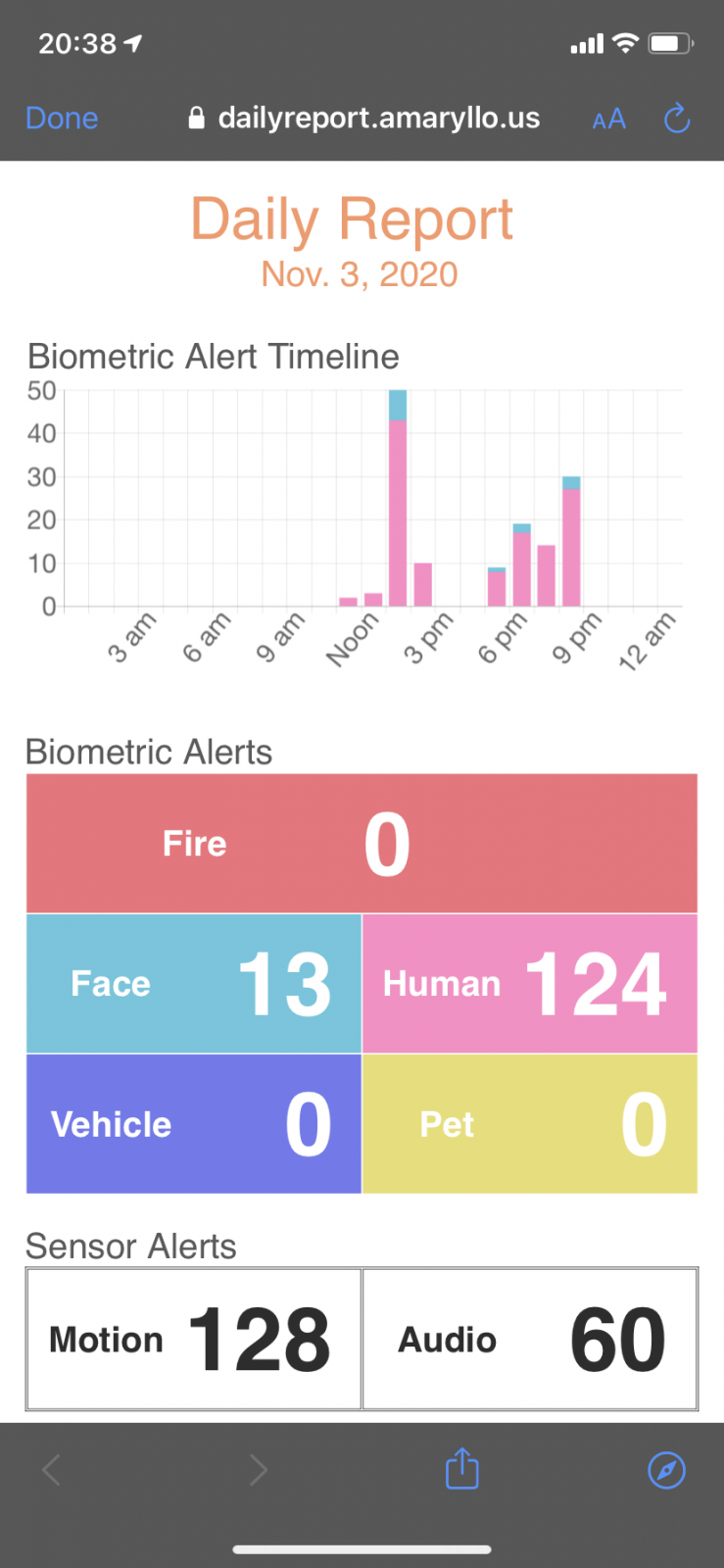The width and height of the screenshot is (724, 1568).
Task: Open this page in Safari
Action: [666, 1469]
